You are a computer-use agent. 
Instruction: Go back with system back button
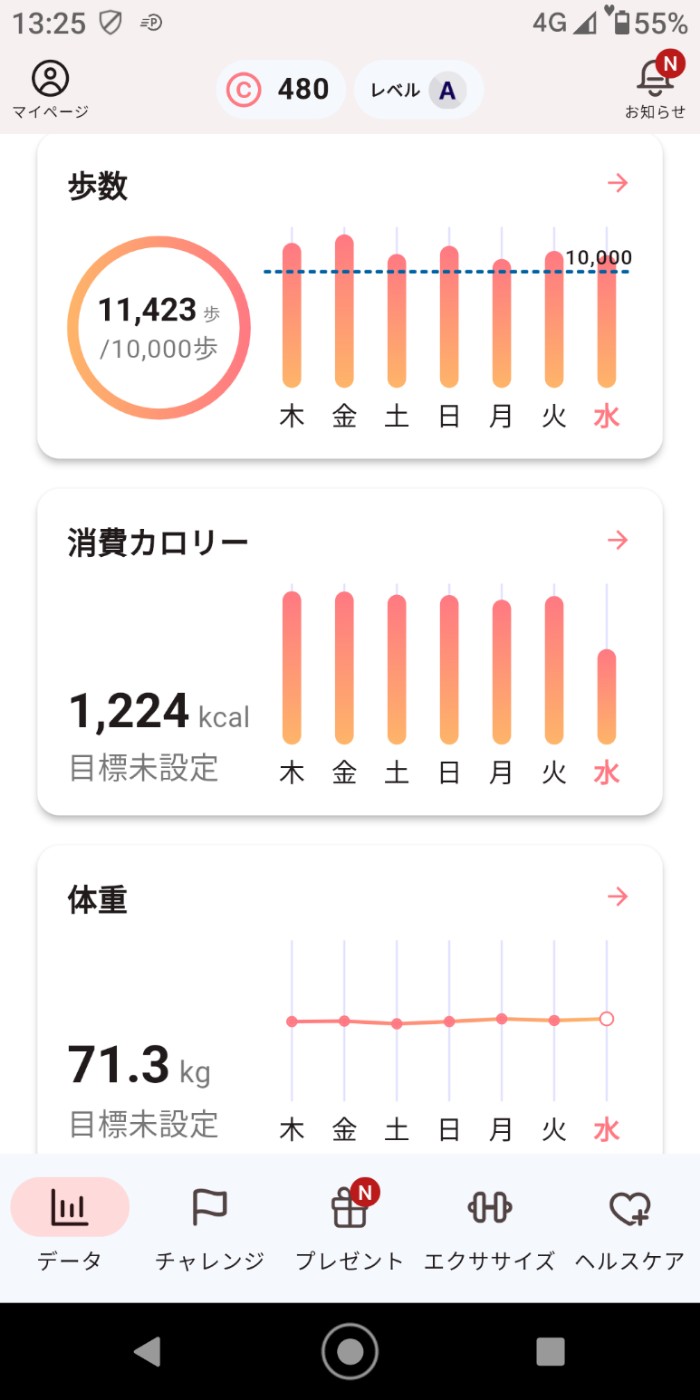click(x=148, y=1351)
